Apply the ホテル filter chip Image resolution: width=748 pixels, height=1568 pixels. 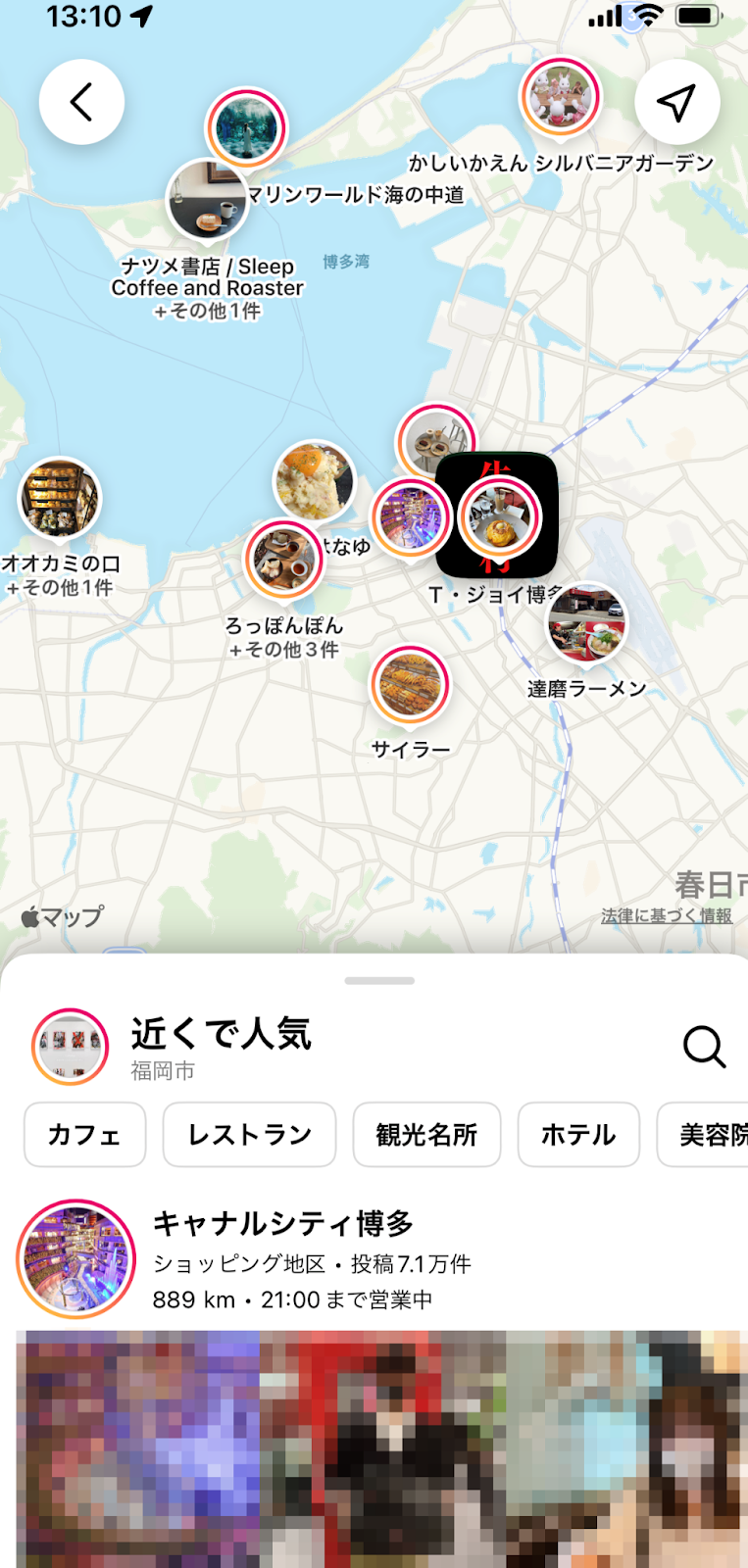coord(578,1135)
